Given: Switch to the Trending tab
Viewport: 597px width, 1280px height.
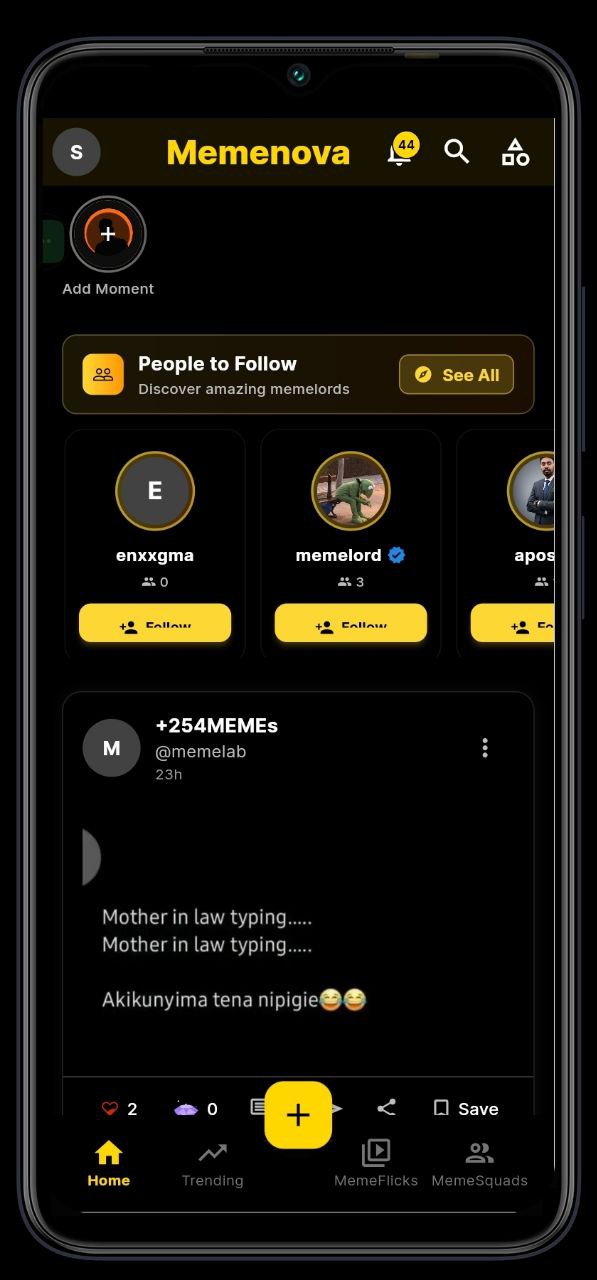Looking at the screenshot, I should (x=212, y=1165).
